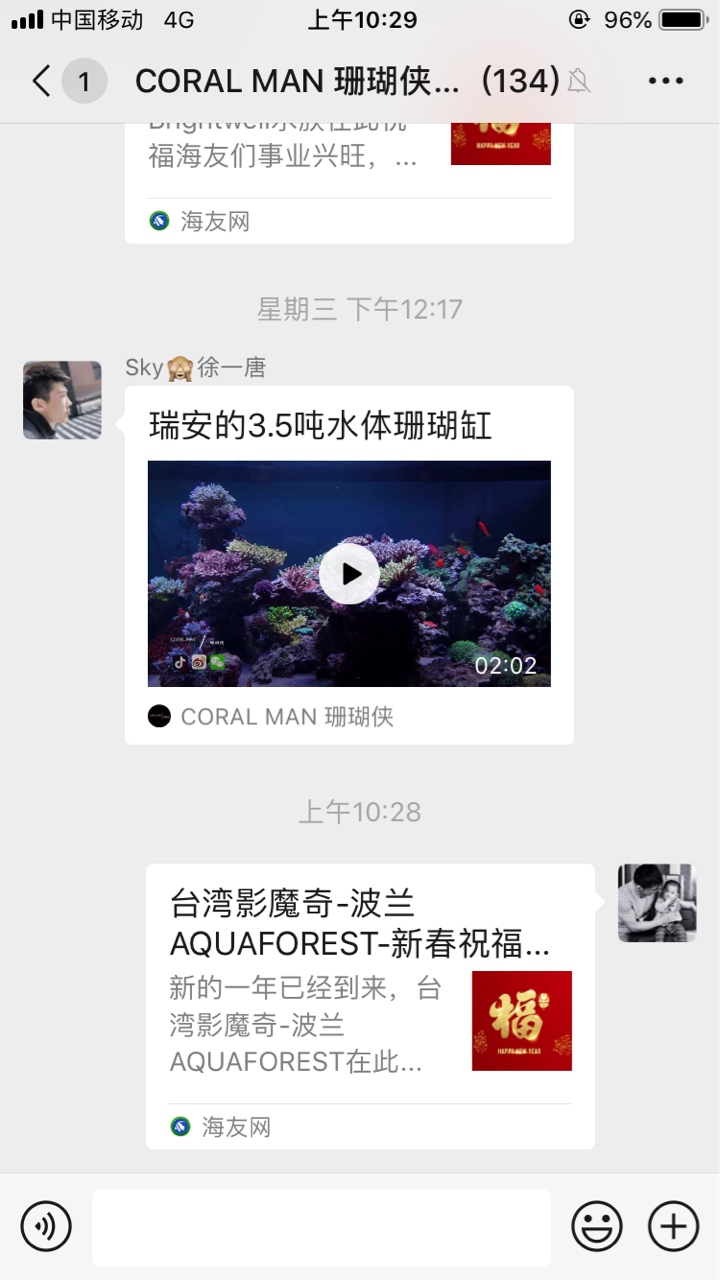Screen dimensions: 720x1280
Task: Open the plus attachments menu
Action: 674,1227
